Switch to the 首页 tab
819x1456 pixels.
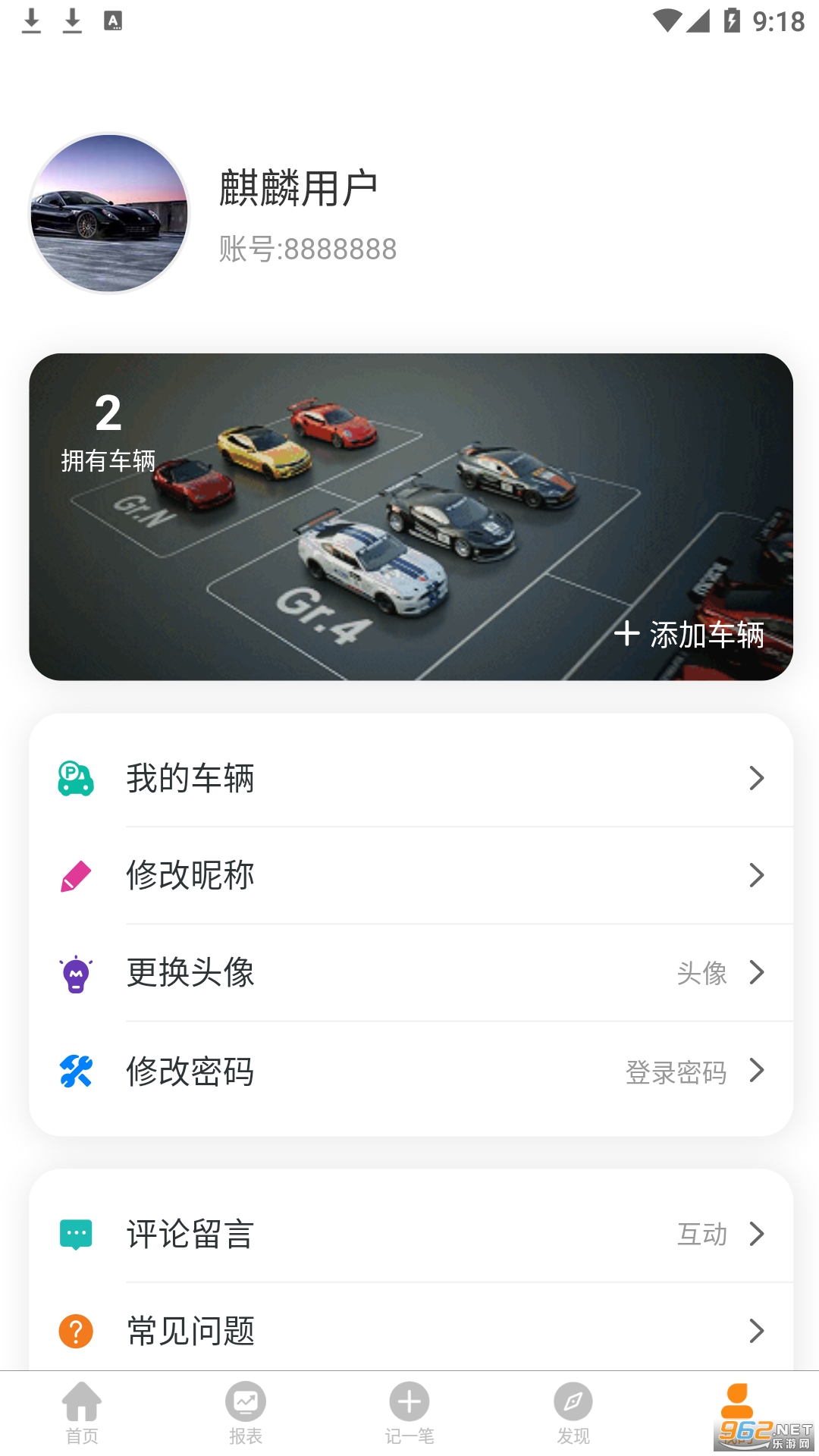[x=82, y=1412]
